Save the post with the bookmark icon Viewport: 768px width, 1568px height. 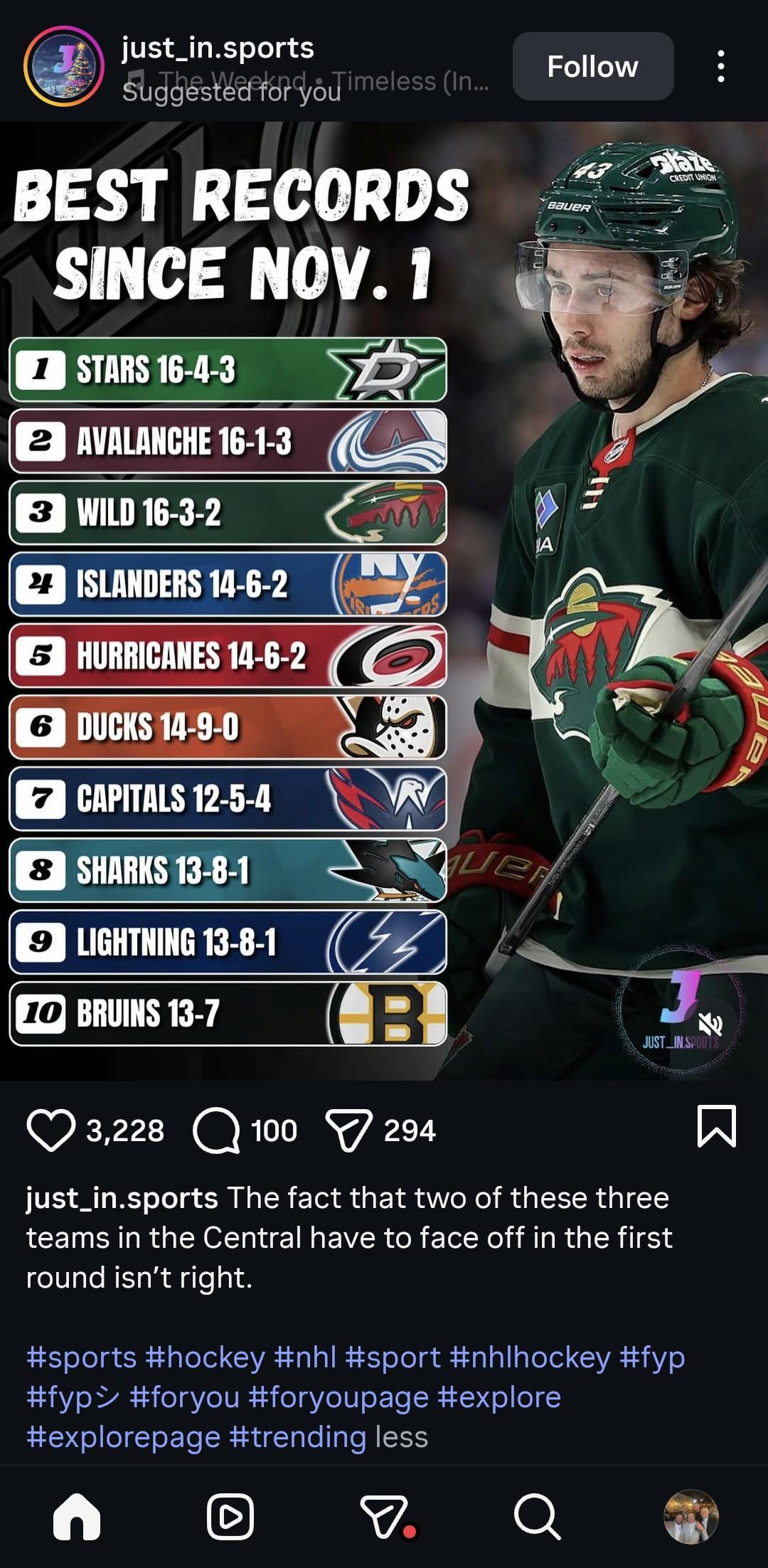tap(716, 1126)
